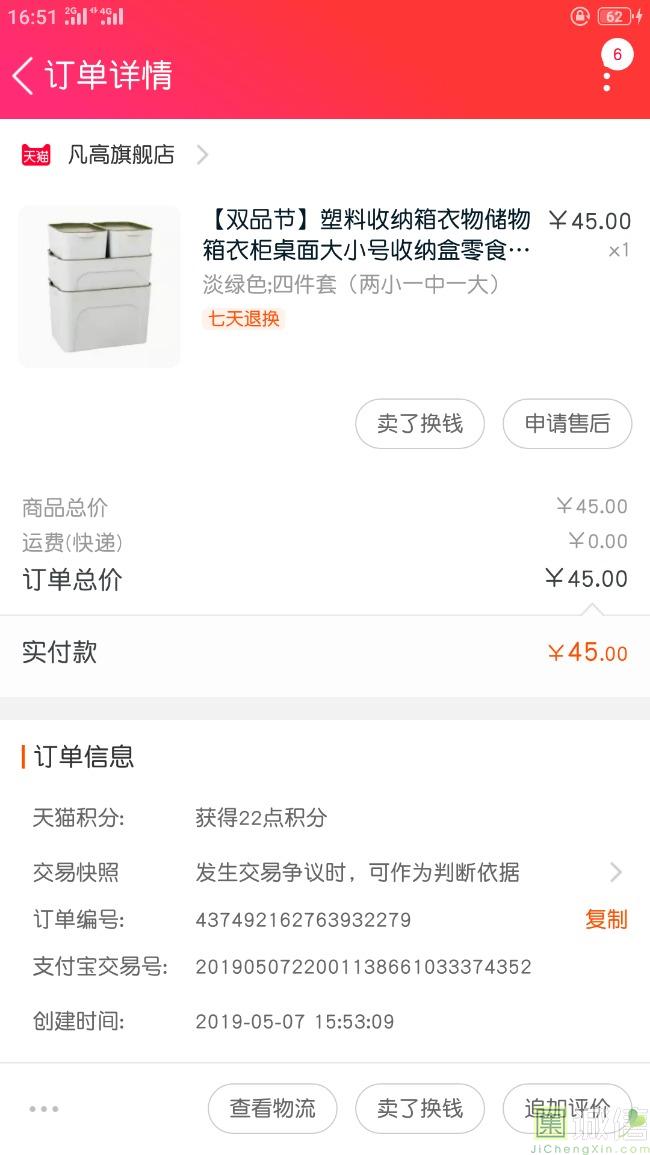The image size is (650, 1155).
Task: Copy the order number with 复制
Action: pyautogui.click(x=606, y=919)
